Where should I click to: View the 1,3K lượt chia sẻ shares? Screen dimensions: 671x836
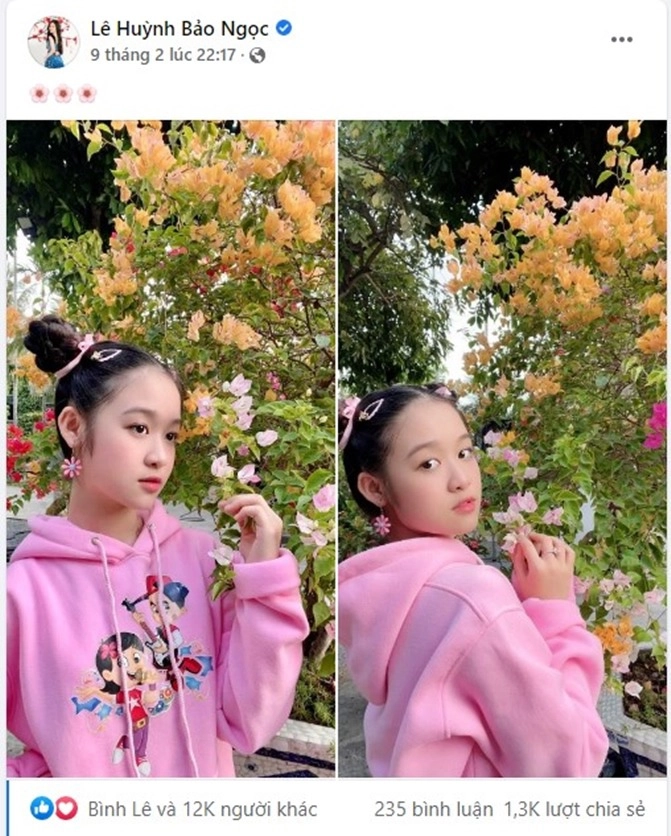click(564, 809)
